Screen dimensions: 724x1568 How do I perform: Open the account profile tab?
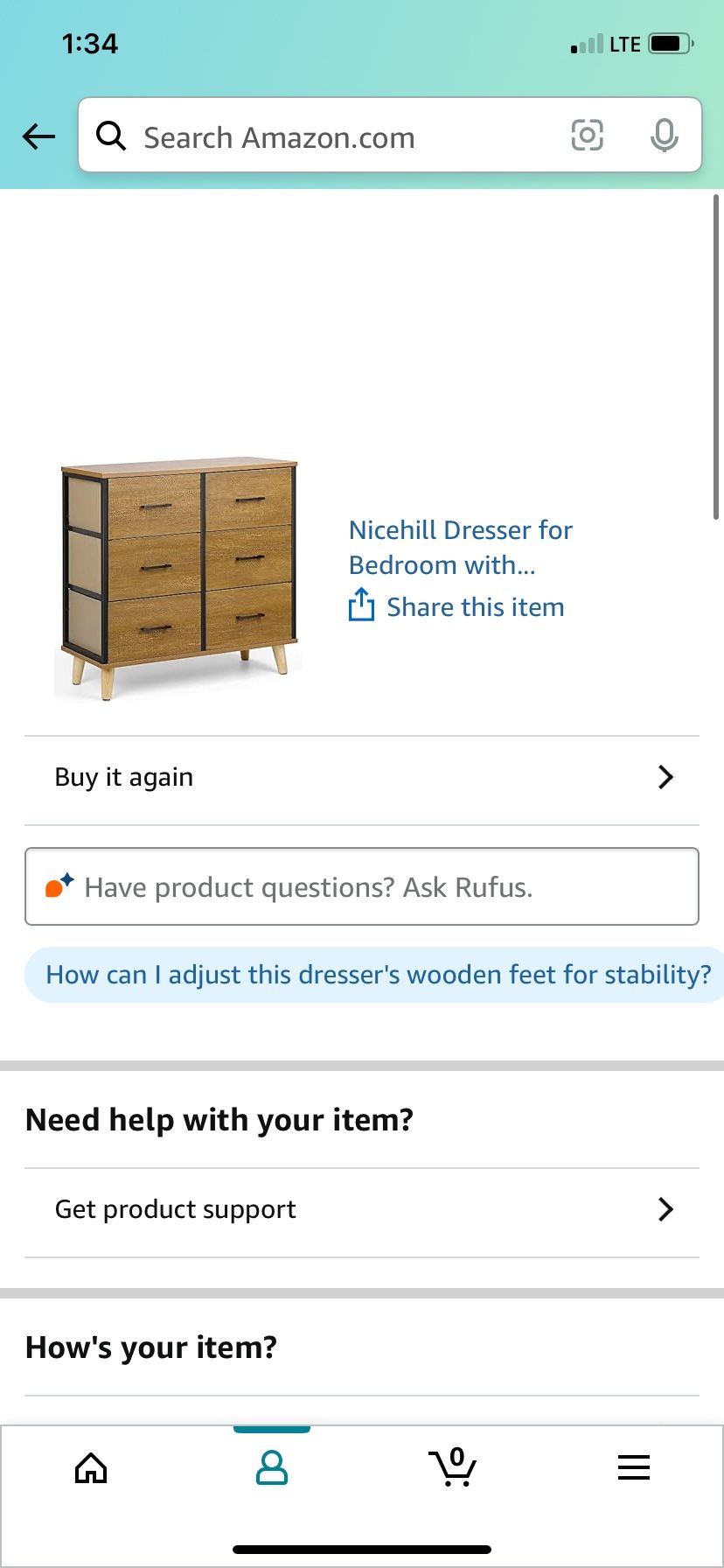271,1467
